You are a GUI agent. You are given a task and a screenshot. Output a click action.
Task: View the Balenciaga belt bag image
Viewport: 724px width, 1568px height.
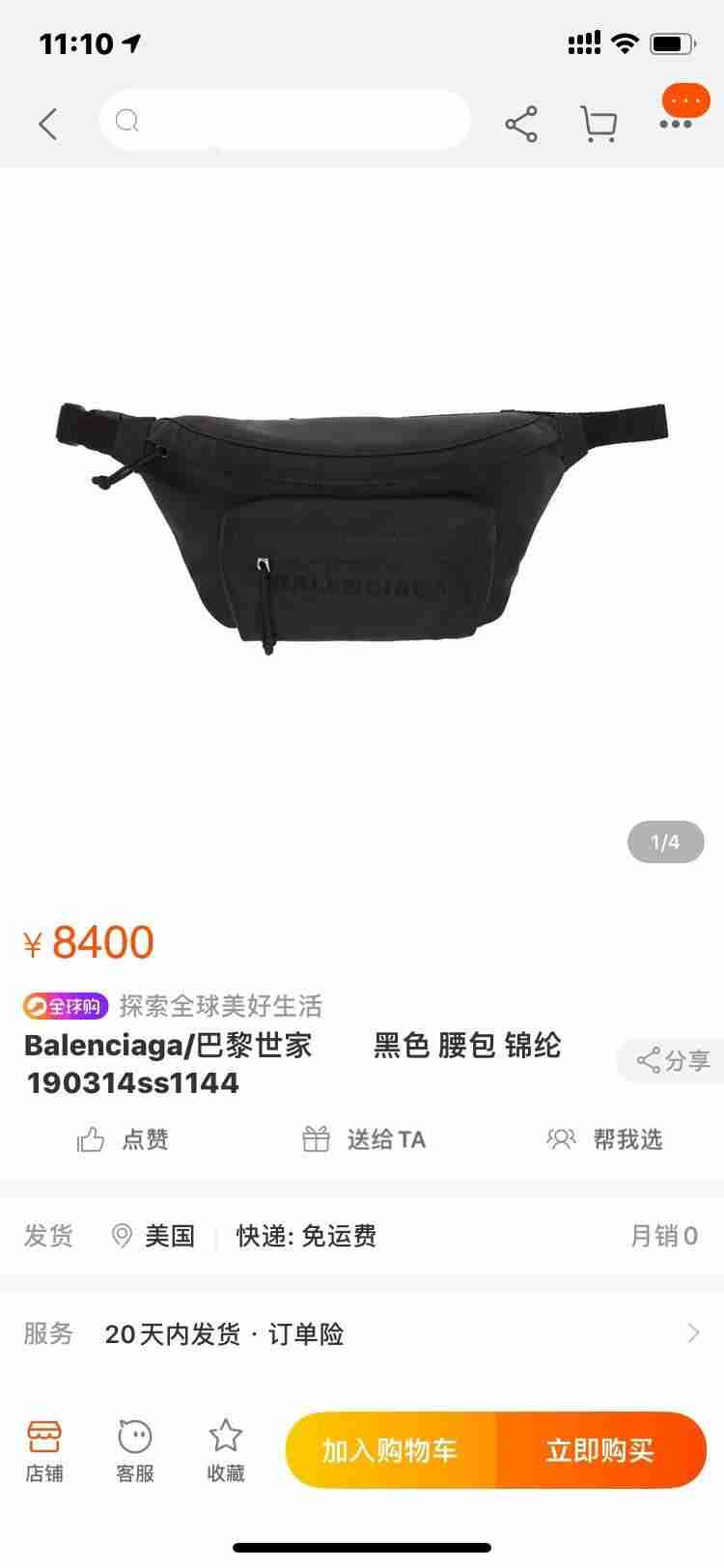tap(361, 526)
